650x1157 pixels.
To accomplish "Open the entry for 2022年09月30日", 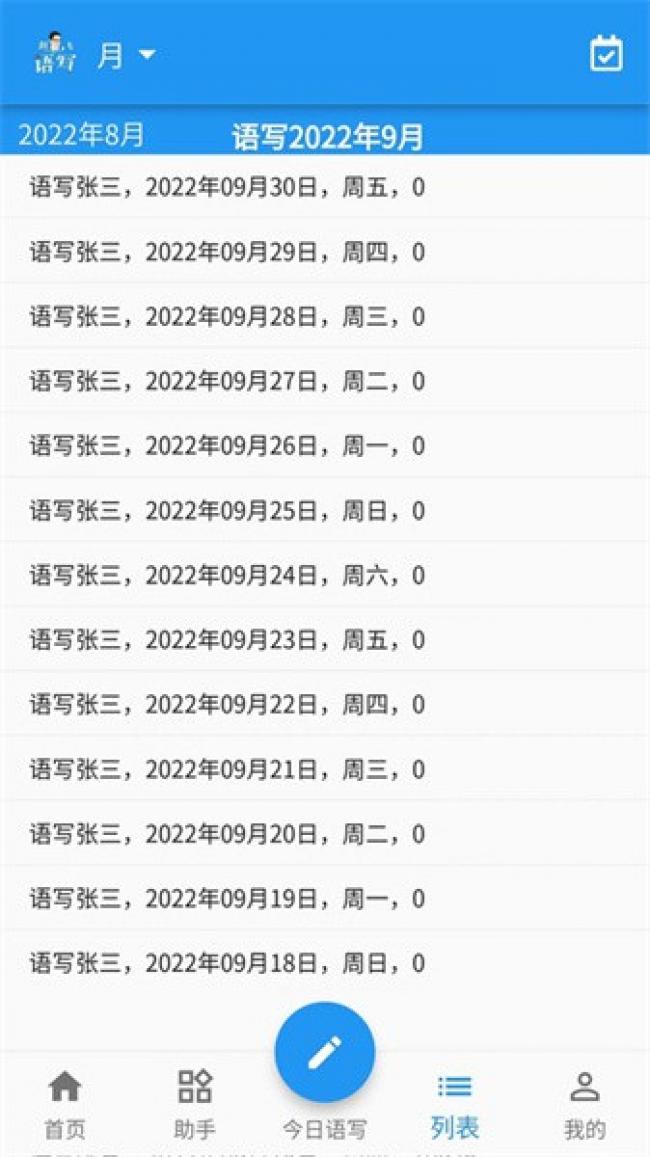I will click(325, 187).
